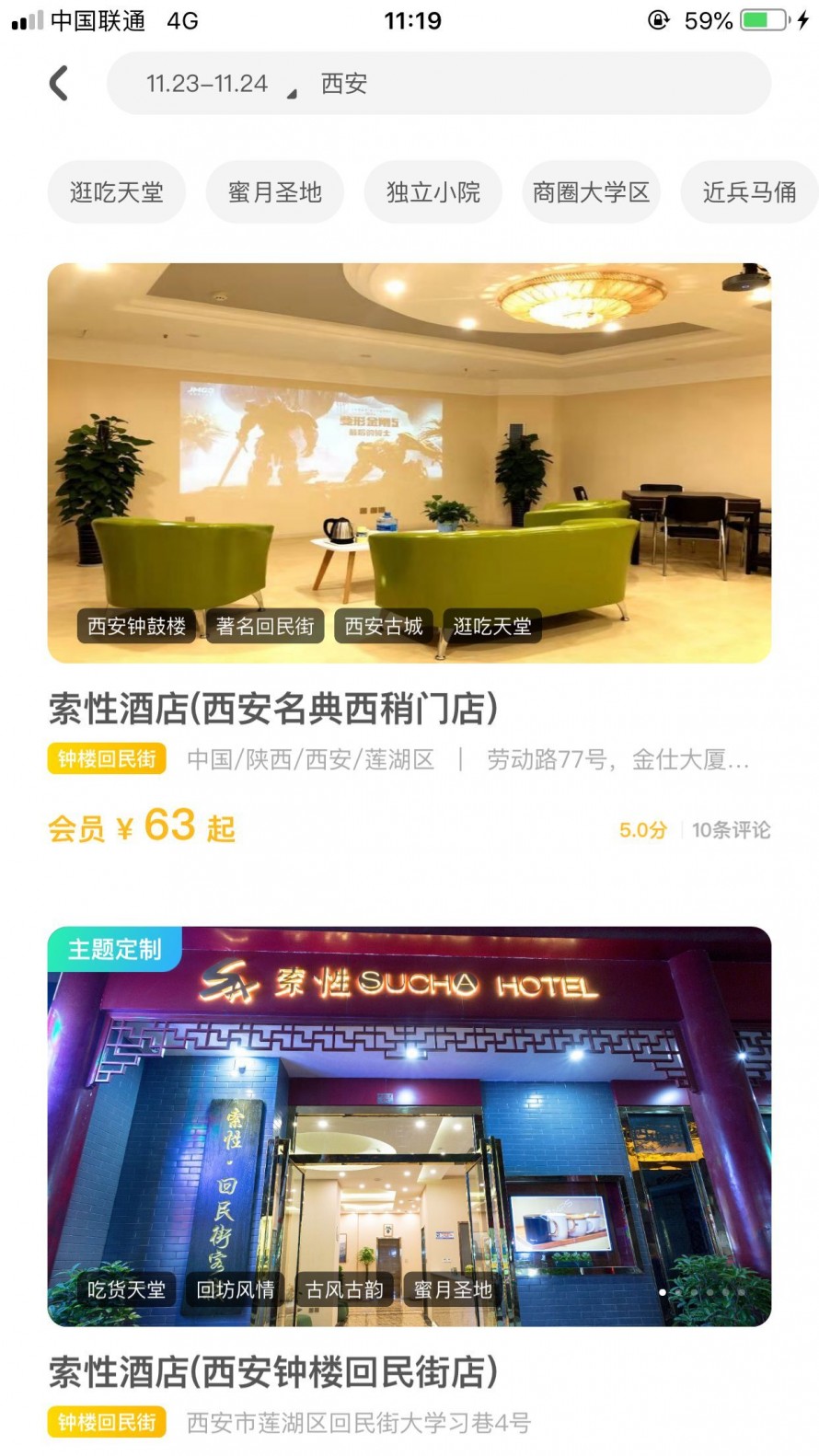Viewport: 819px width, 1456px height.
Task: Choose the 商圈大学区 filter chip
Action: [591, 192]
